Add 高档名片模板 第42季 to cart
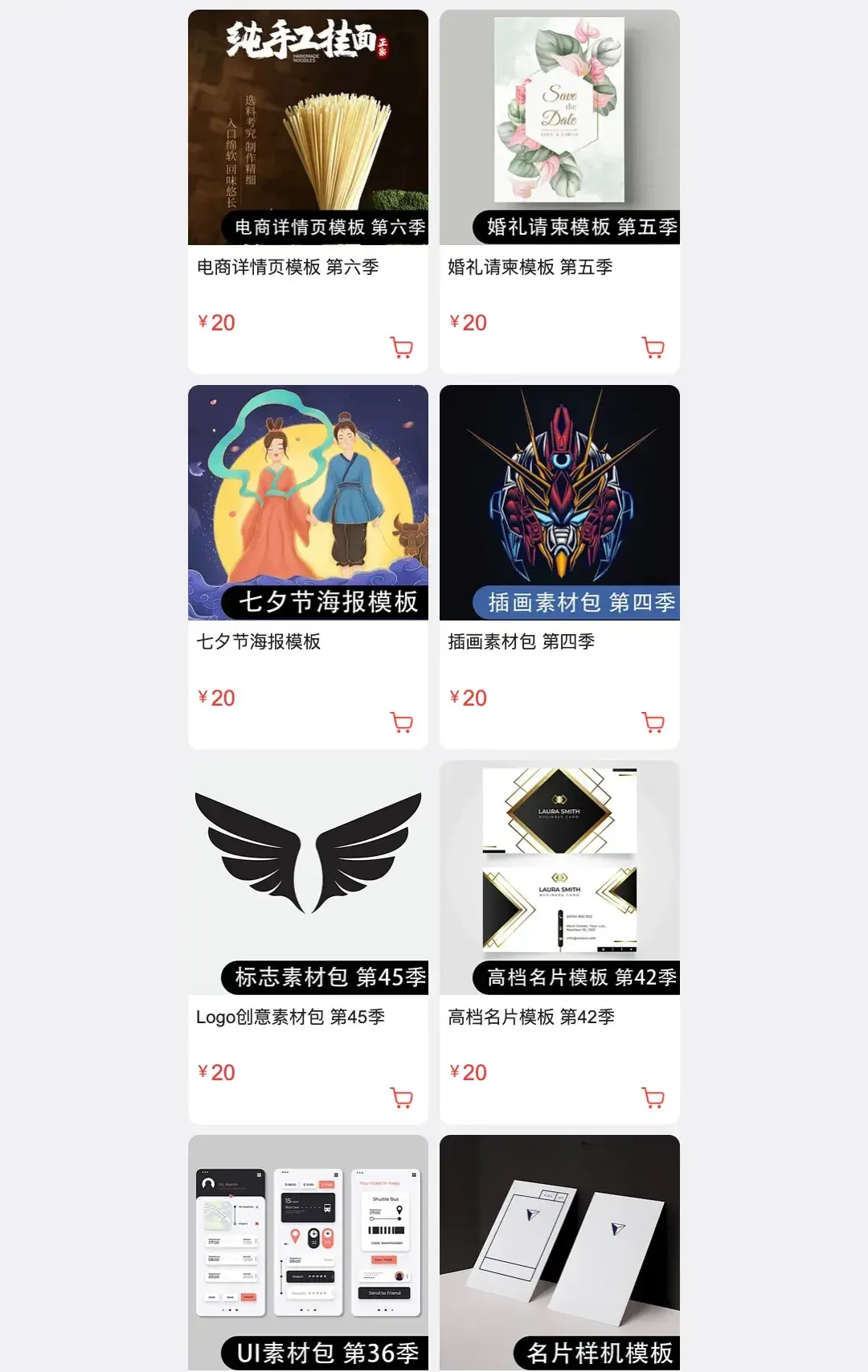868x1372 pixels. (653, 1098)
